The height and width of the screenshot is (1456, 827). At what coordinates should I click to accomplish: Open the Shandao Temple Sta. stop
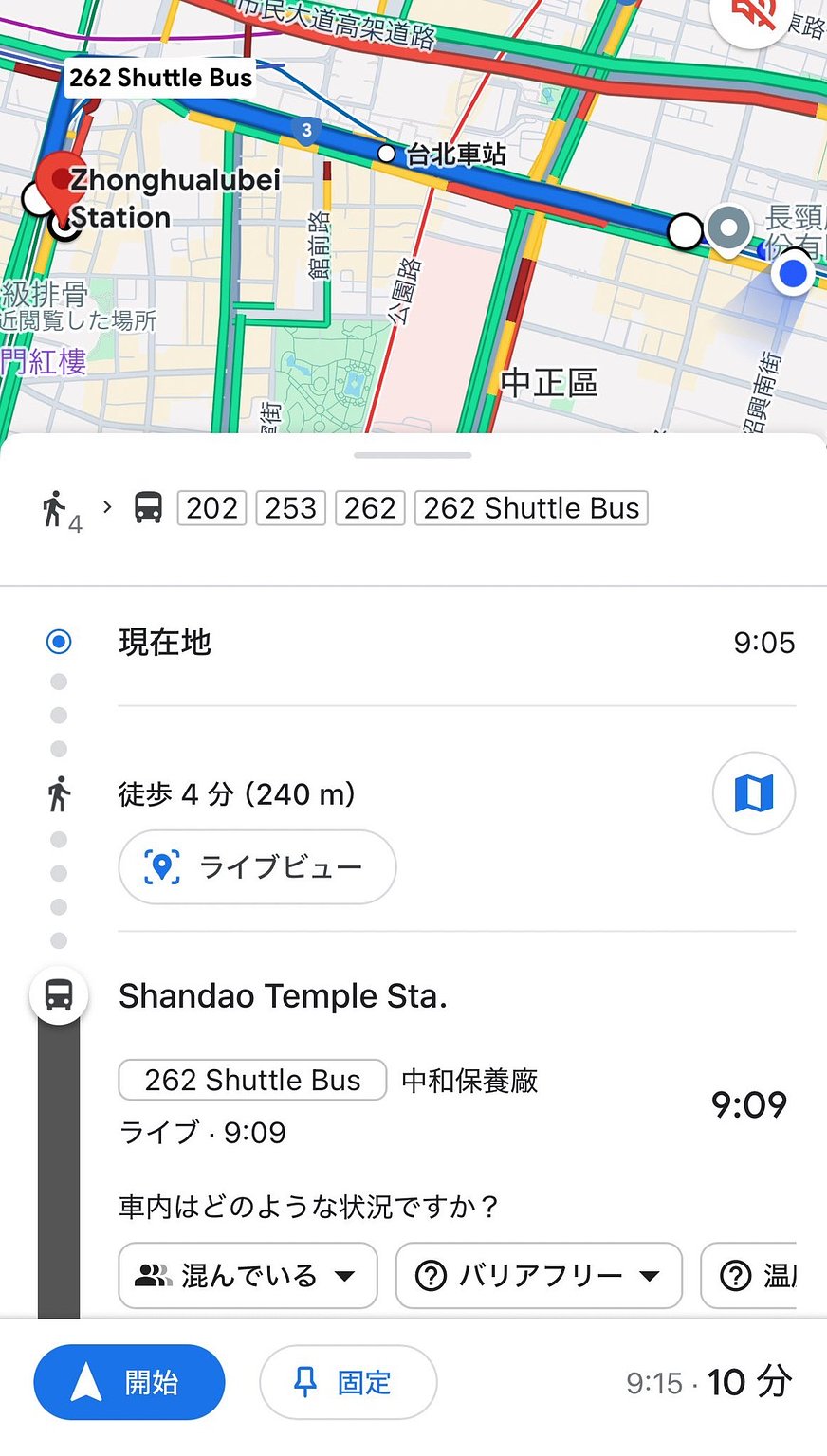pyautogui.click(x=283, y=996)
